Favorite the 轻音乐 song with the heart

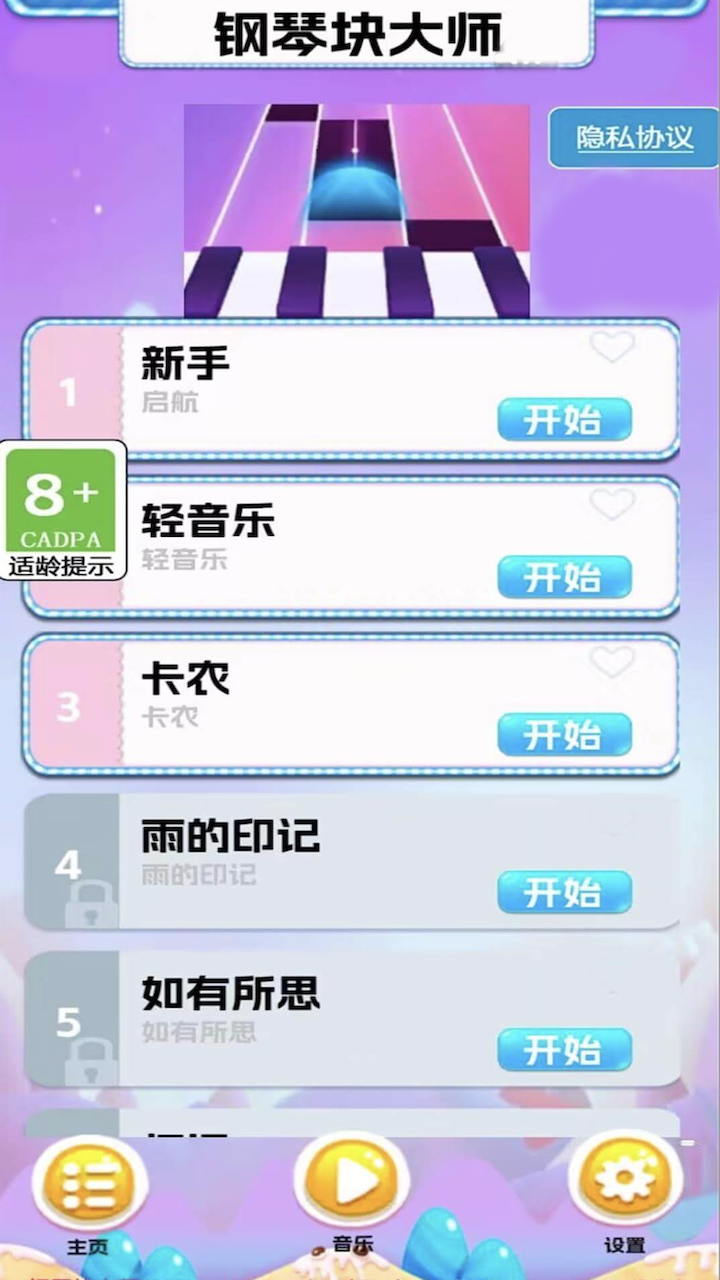[612, 504]
